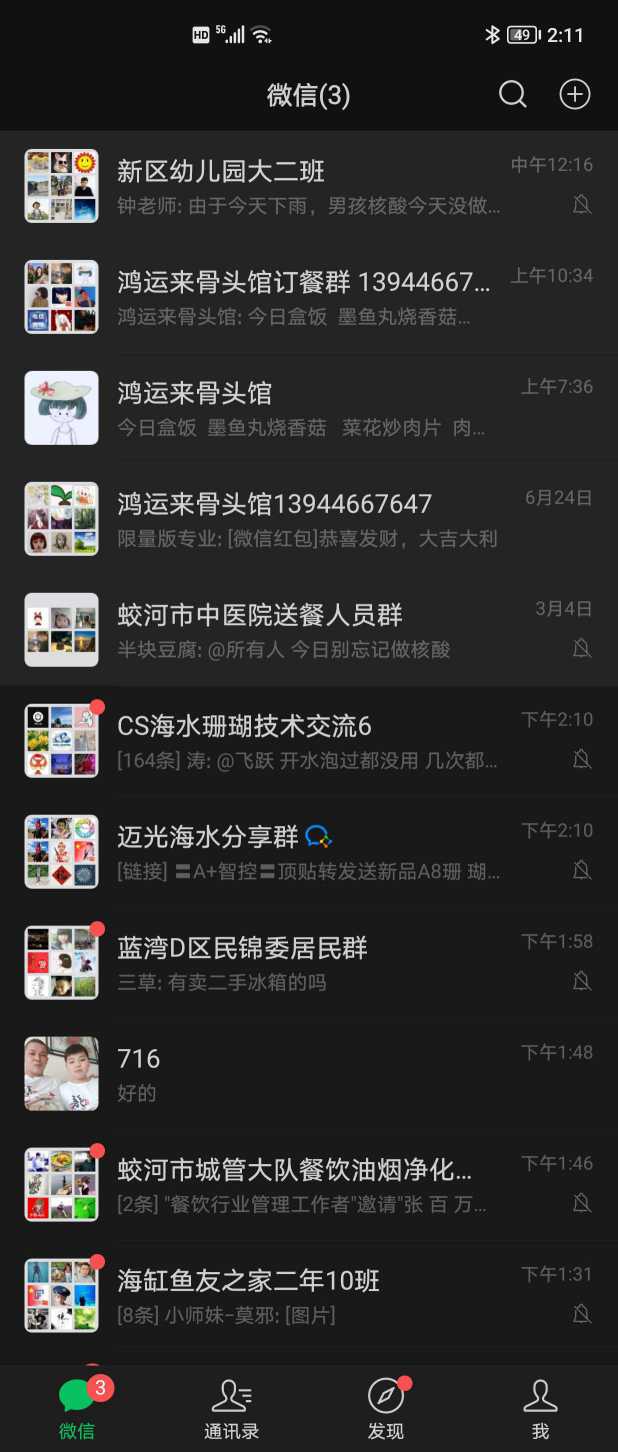
Task: Switch to the 通讯录 tab
Action: 232,1408
